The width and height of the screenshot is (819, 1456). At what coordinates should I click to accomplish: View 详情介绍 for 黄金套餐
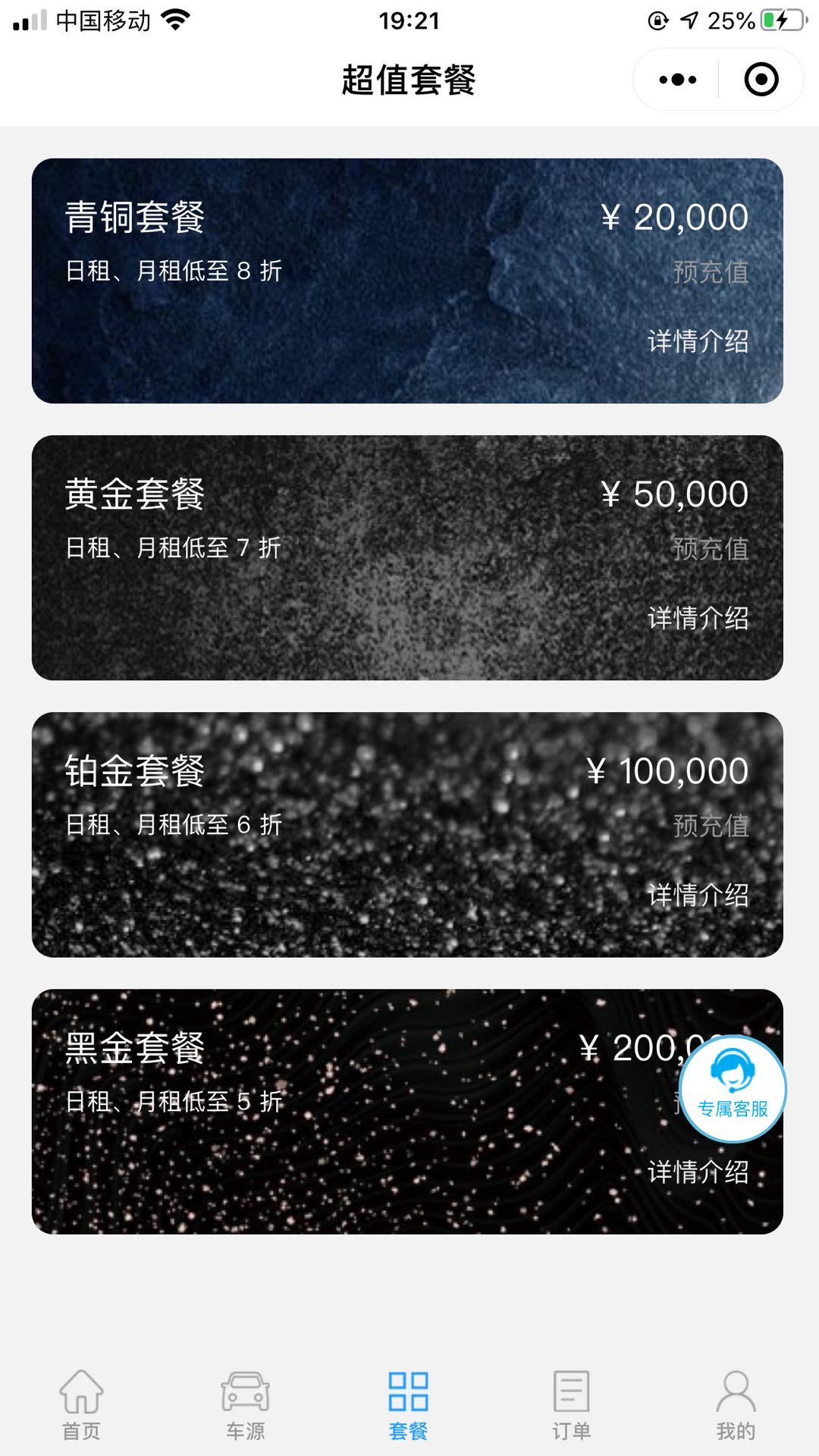[698, 618]
